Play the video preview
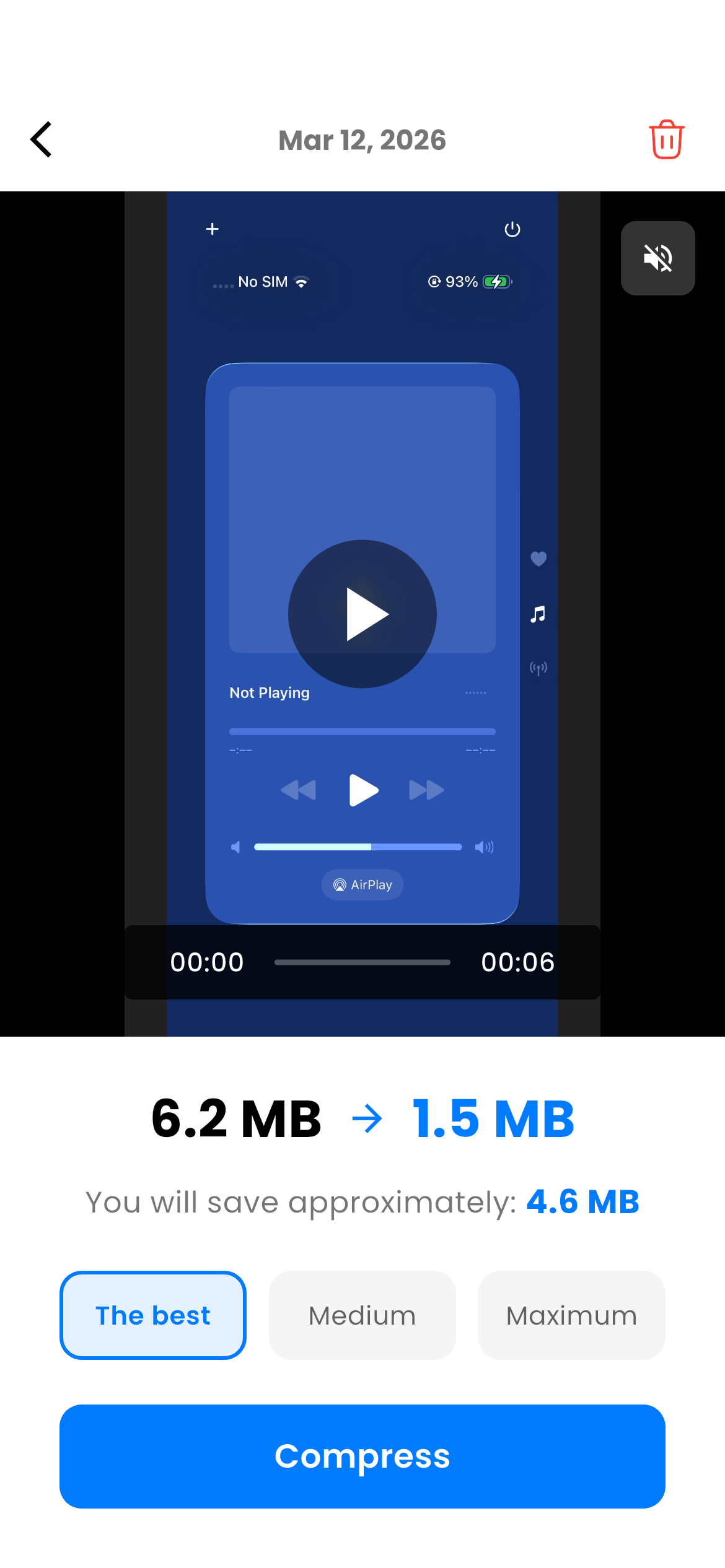The width and height of the screenshot is (725, 1568). [x=362, y=614]
